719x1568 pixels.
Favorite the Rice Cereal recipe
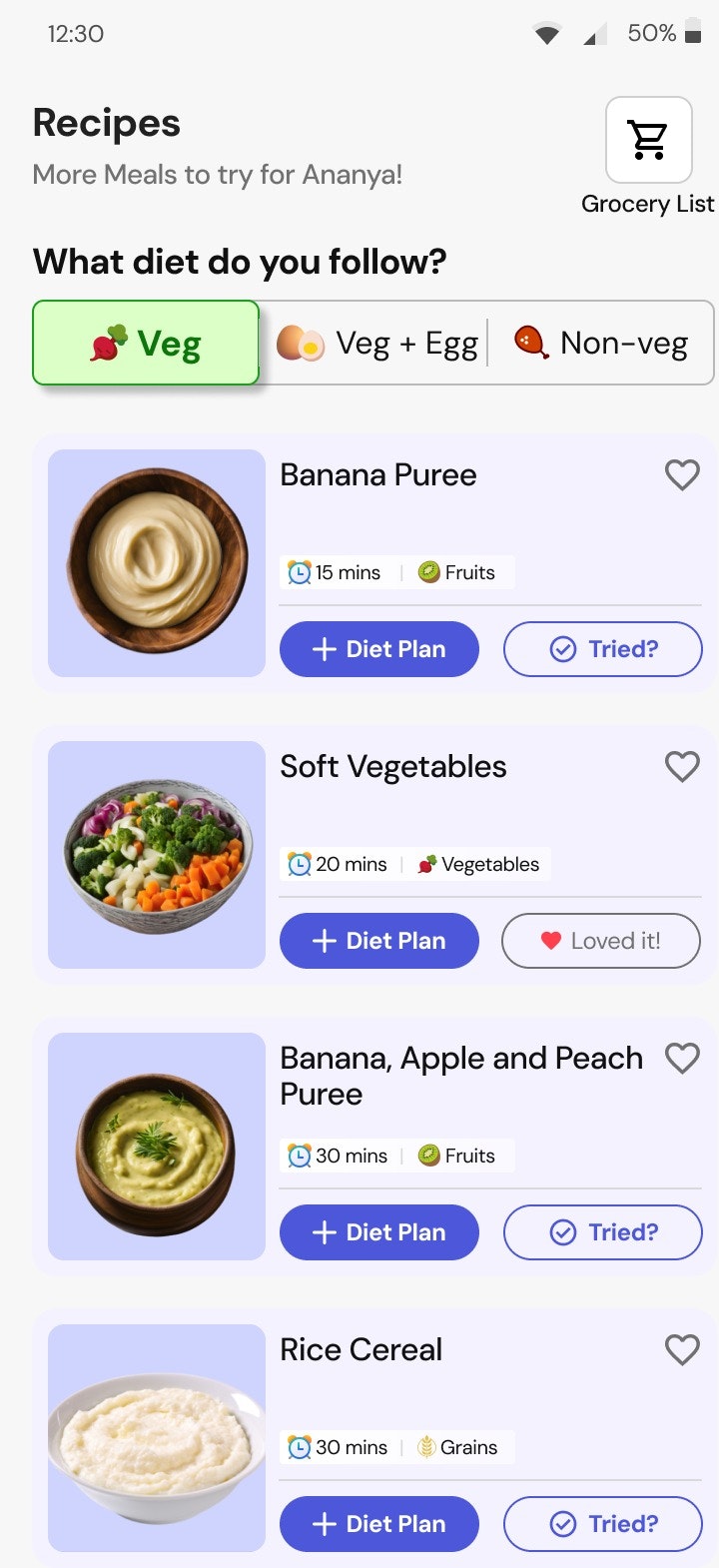(x=682, y=1349)
